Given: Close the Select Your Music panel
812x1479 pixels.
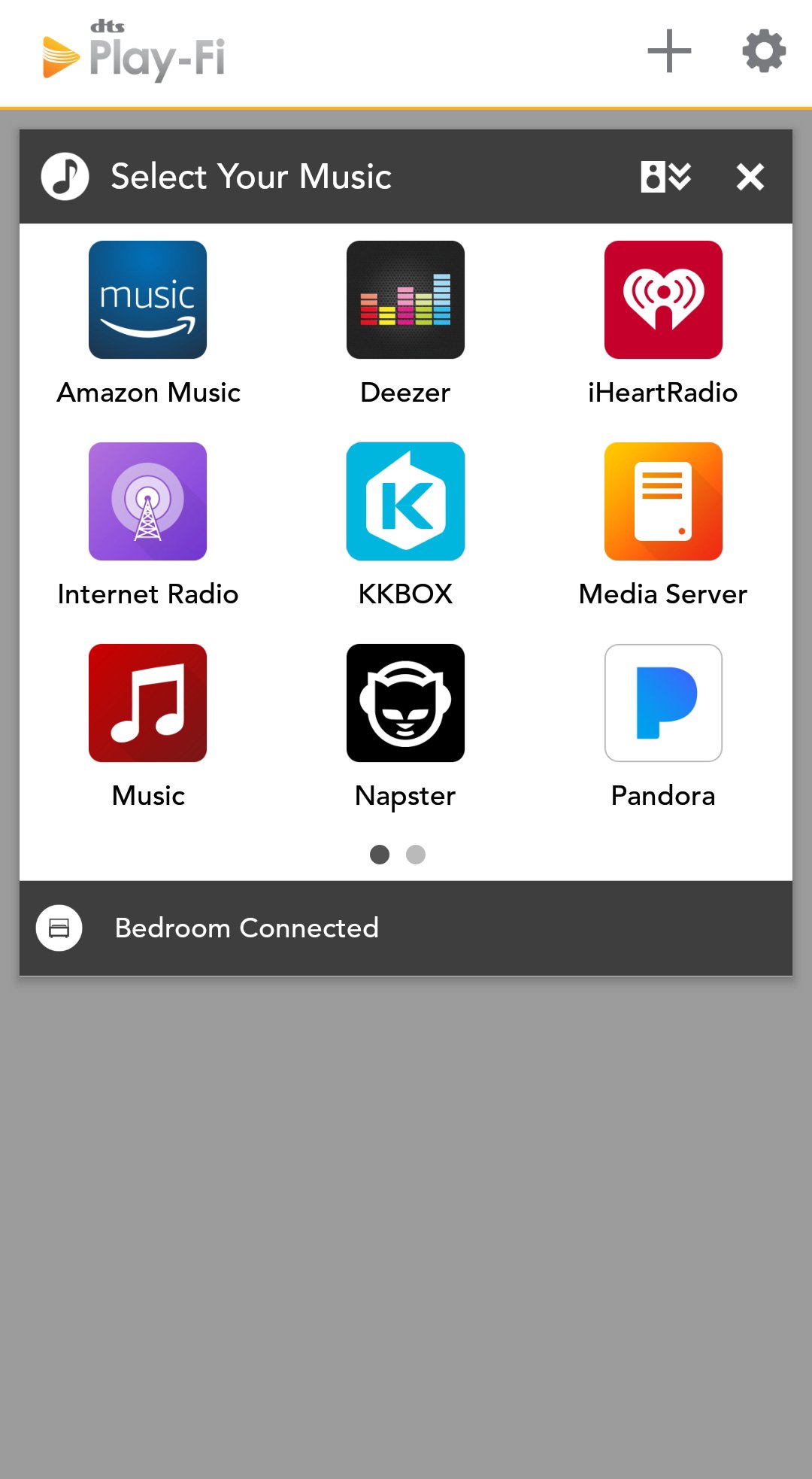Looking at the screenshot, I should pyautogui.click(x=750, y=177).
